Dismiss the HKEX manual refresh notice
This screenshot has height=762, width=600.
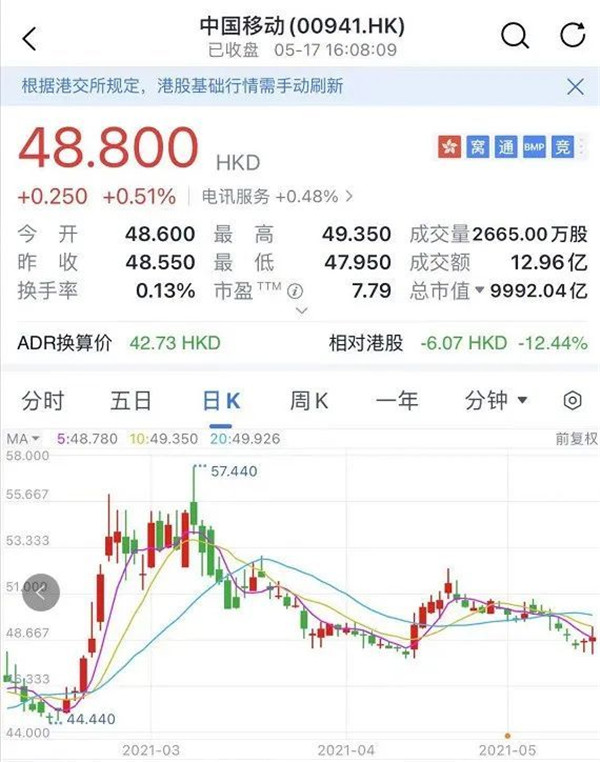[x=575, y=87]
